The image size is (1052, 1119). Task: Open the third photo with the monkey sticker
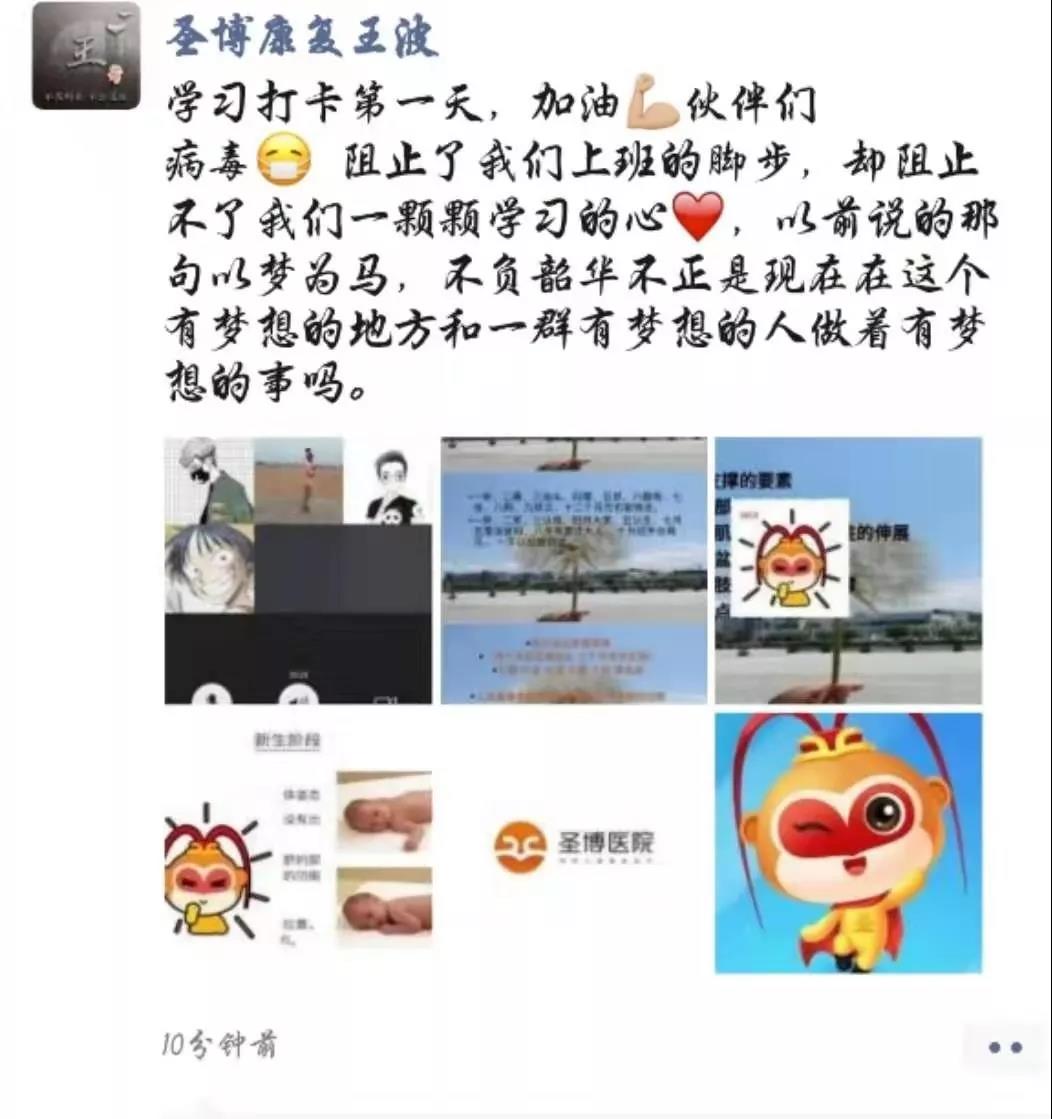point(848,570)
